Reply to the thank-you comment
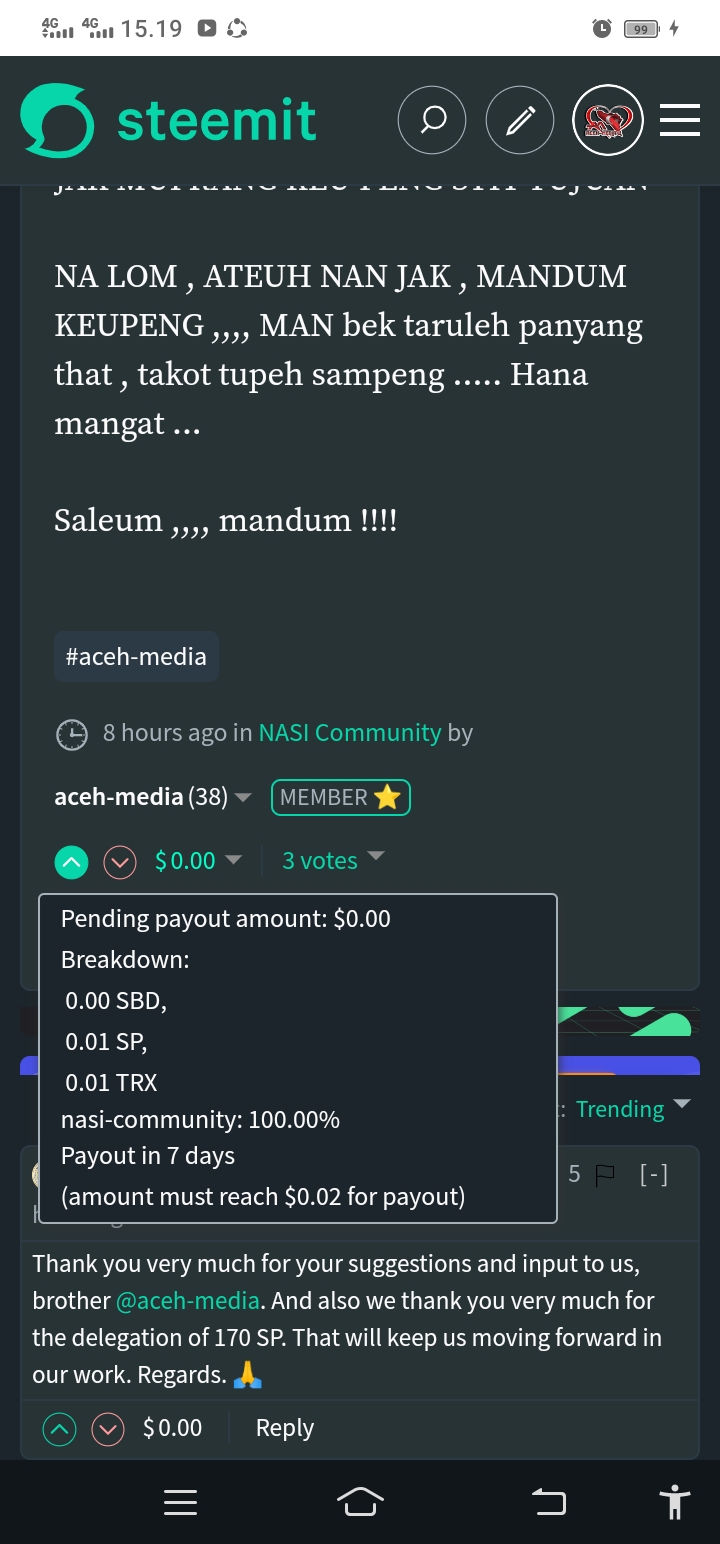 pos(285,1428)
